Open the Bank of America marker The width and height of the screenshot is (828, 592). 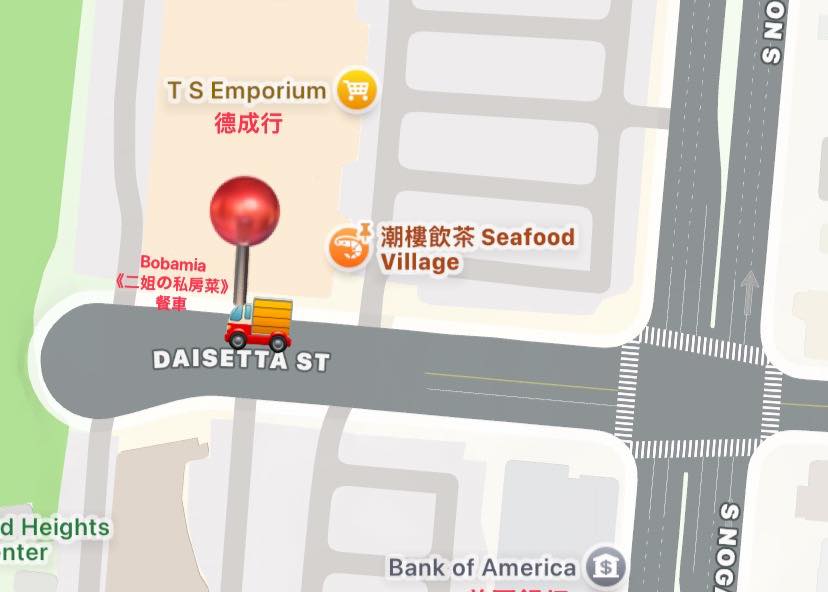pos(606,568)
